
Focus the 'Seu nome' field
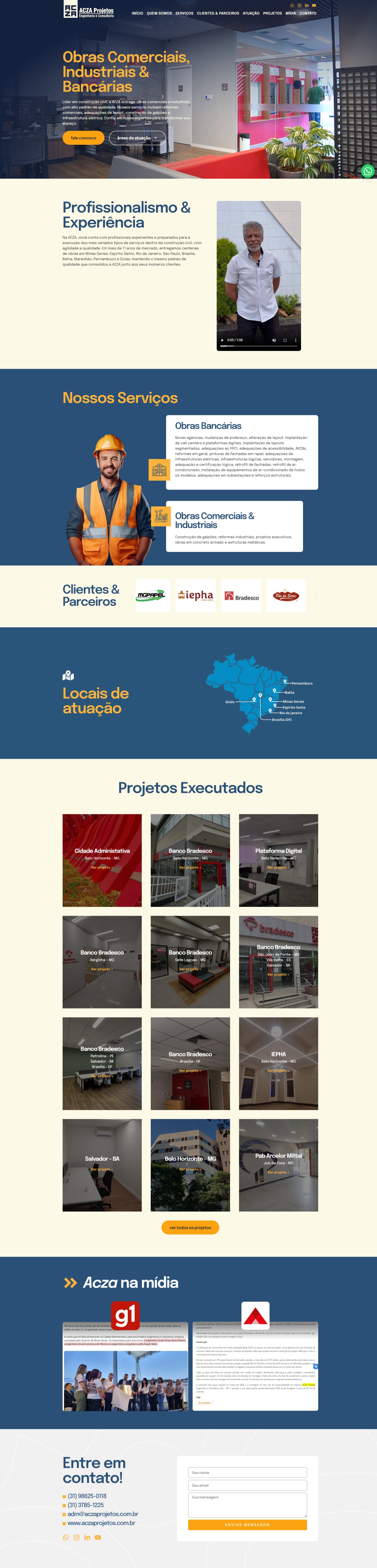247,1472
